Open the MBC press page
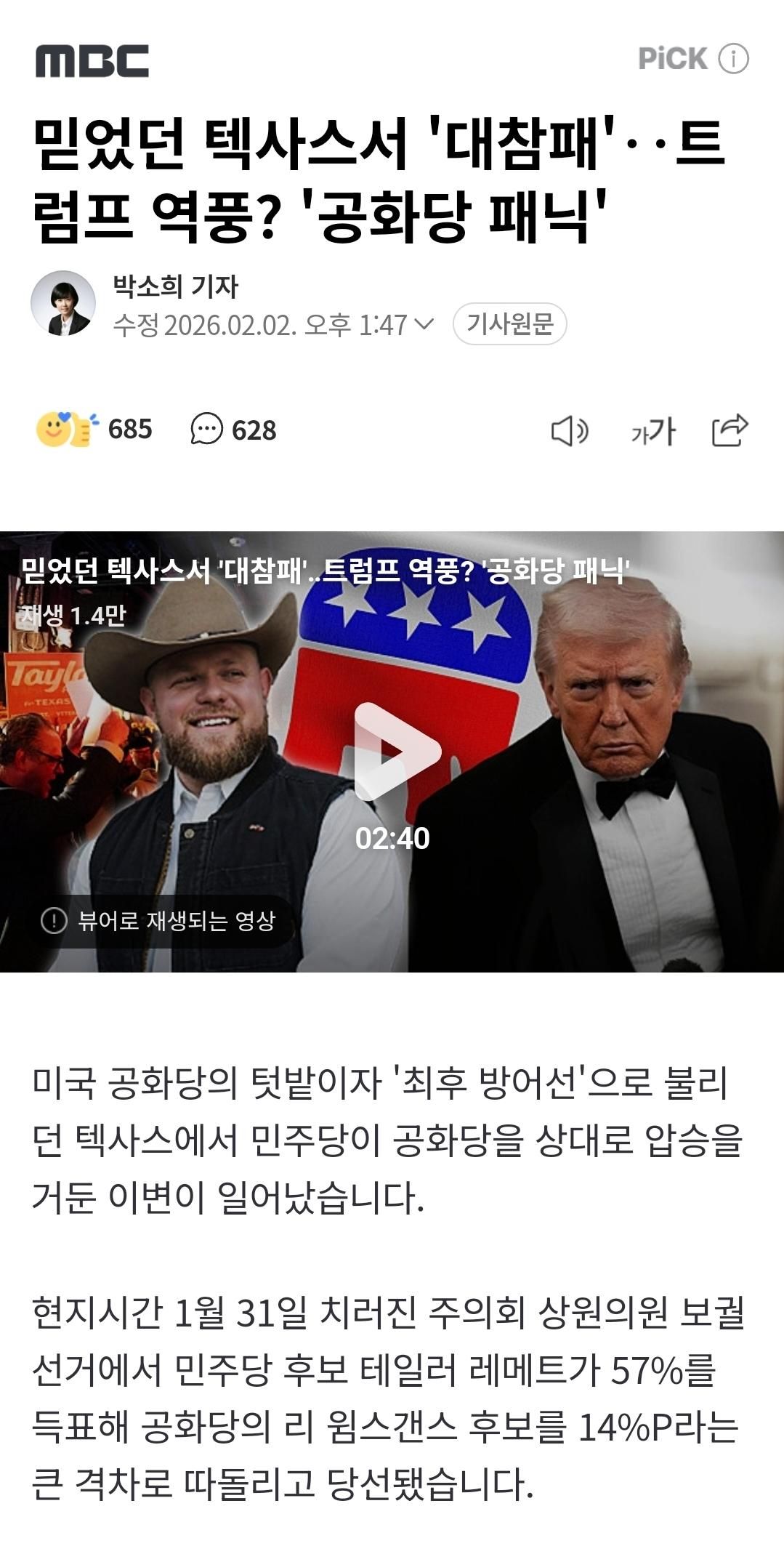This screenshot has width=784, height=1554. click(x=92, y=61)
